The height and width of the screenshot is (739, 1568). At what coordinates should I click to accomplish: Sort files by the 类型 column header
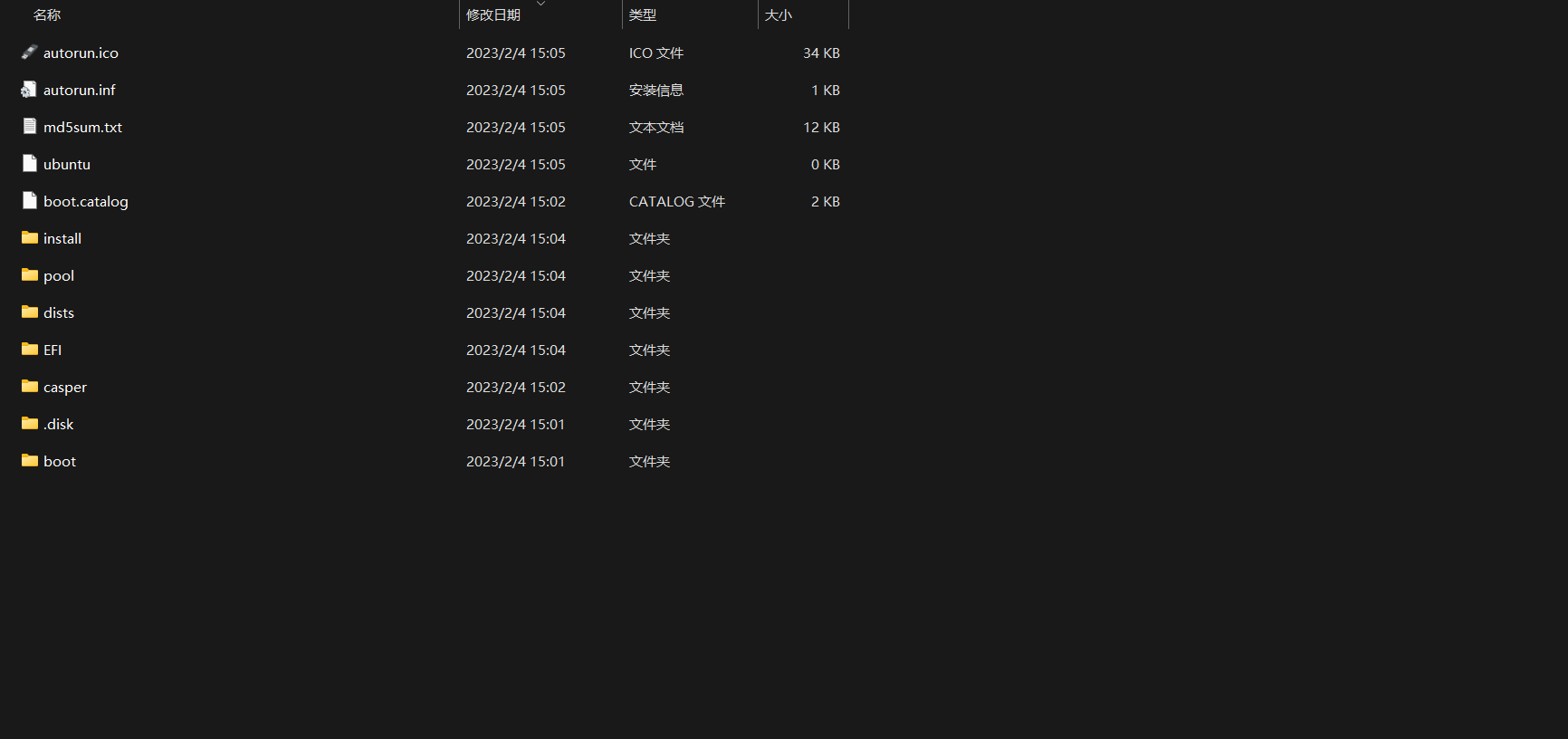643,15
